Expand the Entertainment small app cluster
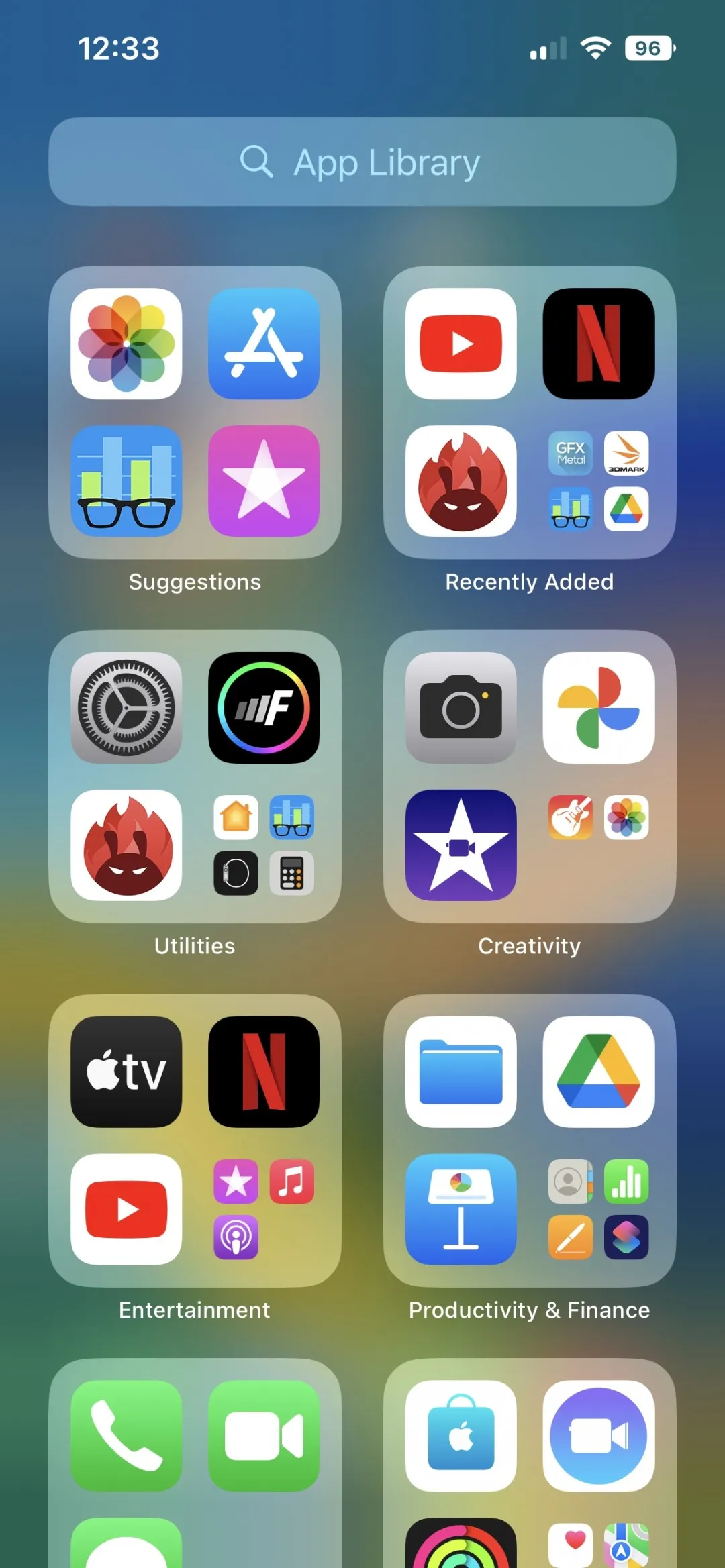725x1568 pixels. click(x=264, y=1209)
